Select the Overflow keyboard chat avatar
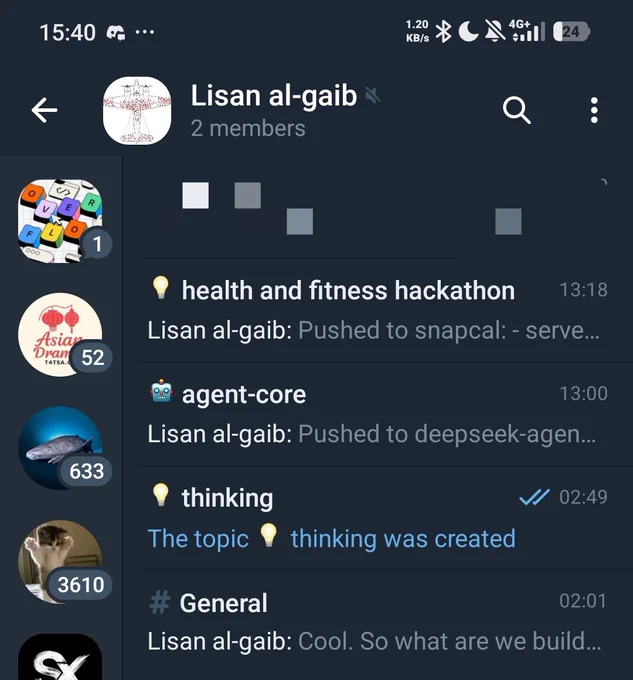This screenshot has height=680, width=633. click(x=60, y=221)
